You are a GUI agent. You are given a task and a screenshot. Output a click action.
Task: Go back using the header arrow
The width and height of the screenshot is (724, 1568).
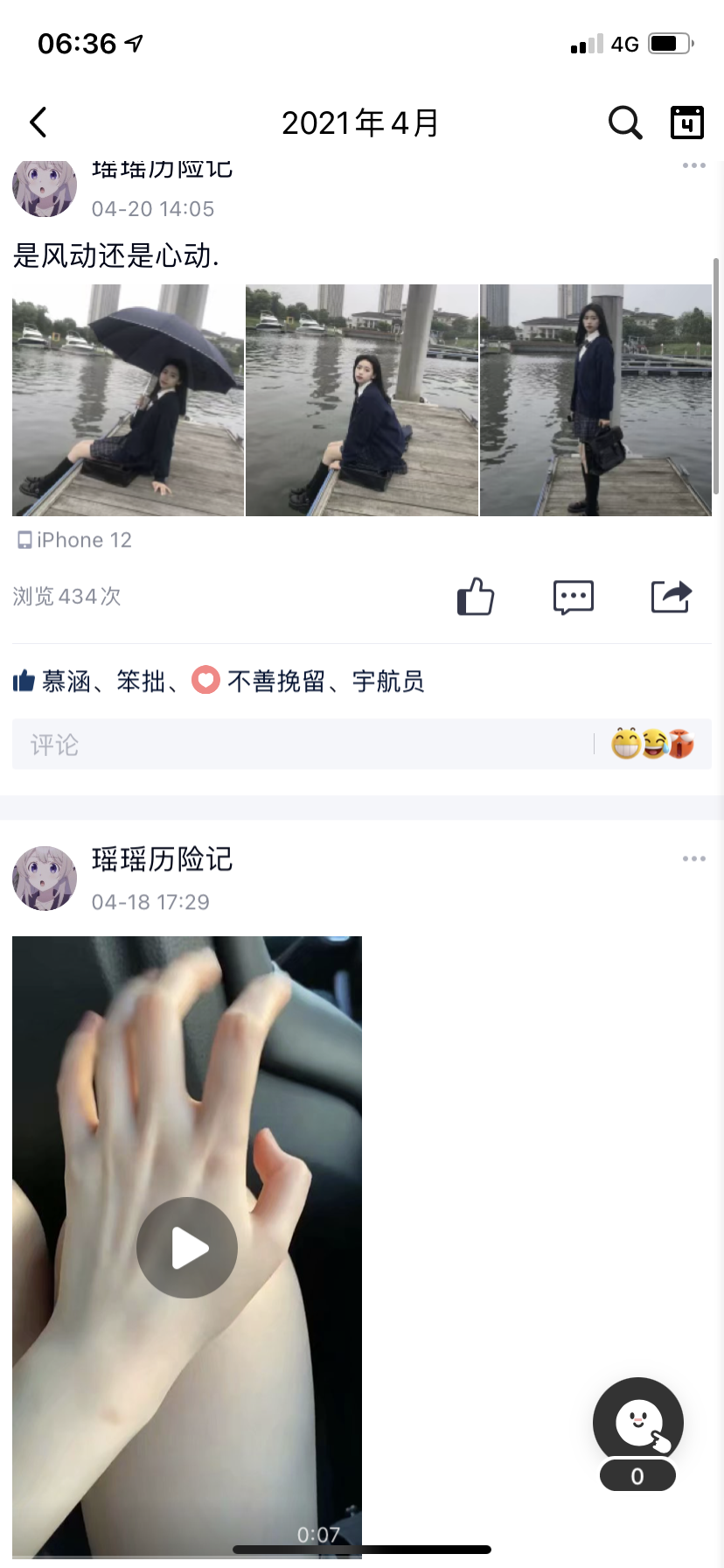[38, 122]
